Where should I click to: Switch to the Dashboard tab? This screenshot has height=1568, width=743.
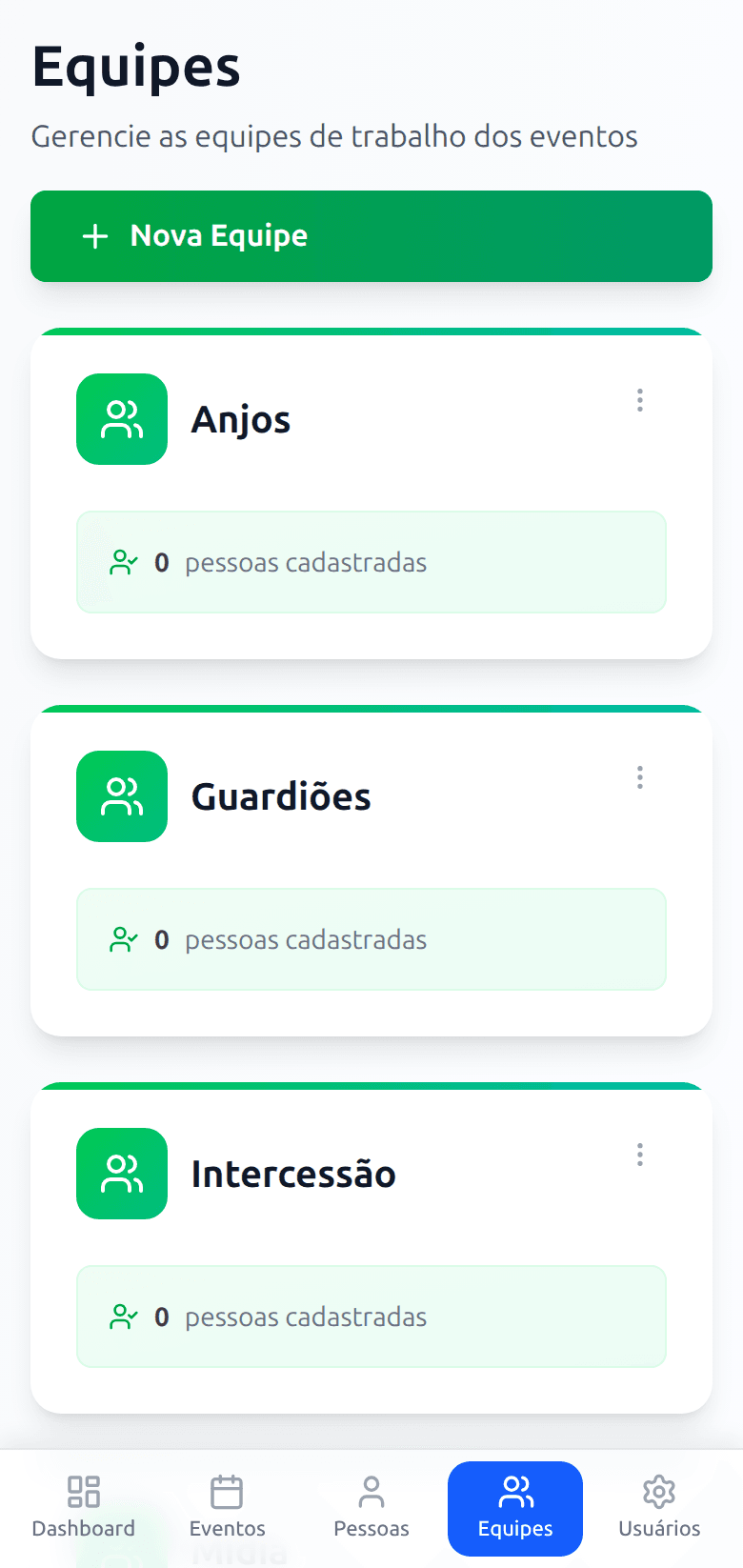click(84, 1510)
